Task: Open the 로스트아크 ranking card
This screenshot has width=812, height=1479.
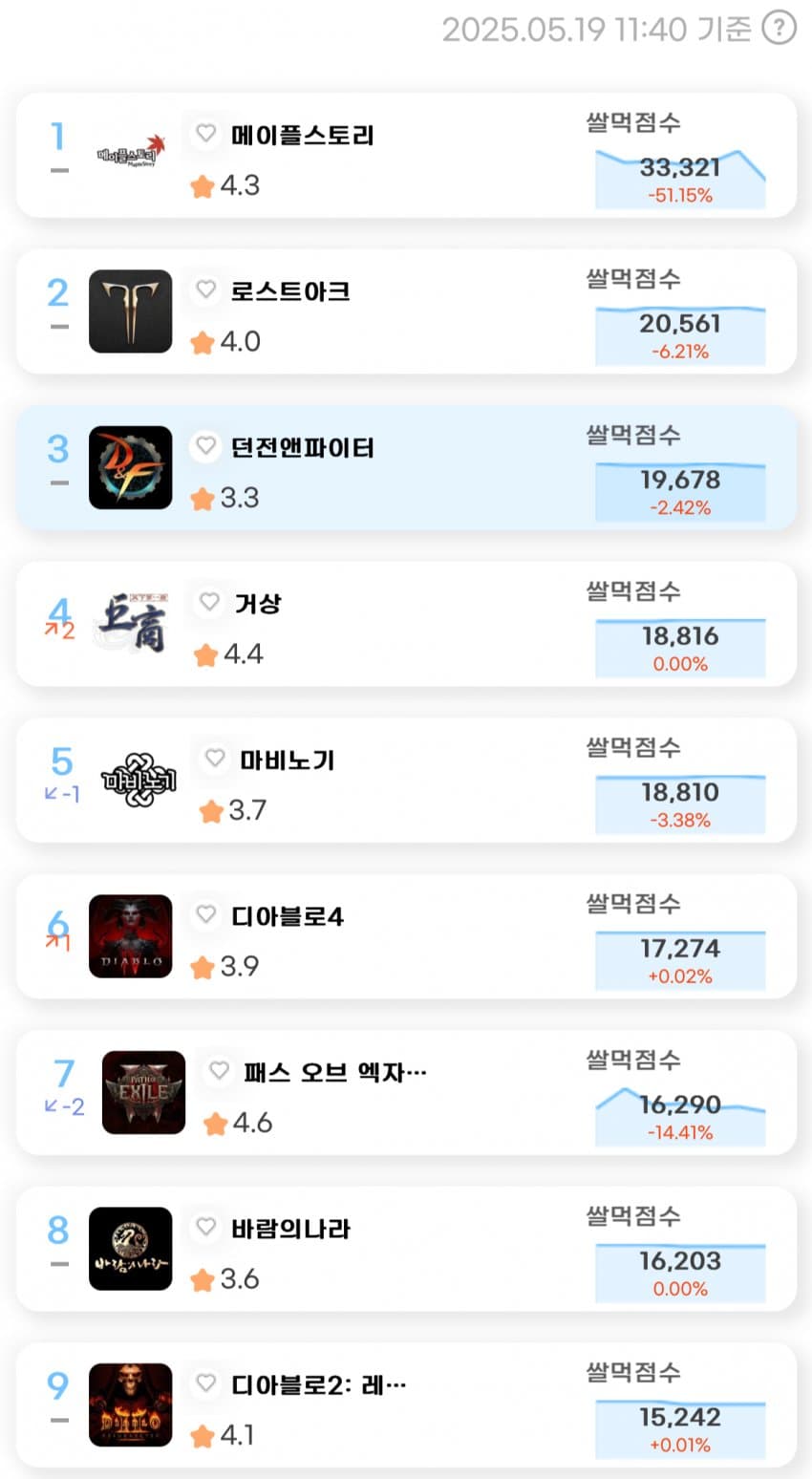Action: tap(406, 311)
